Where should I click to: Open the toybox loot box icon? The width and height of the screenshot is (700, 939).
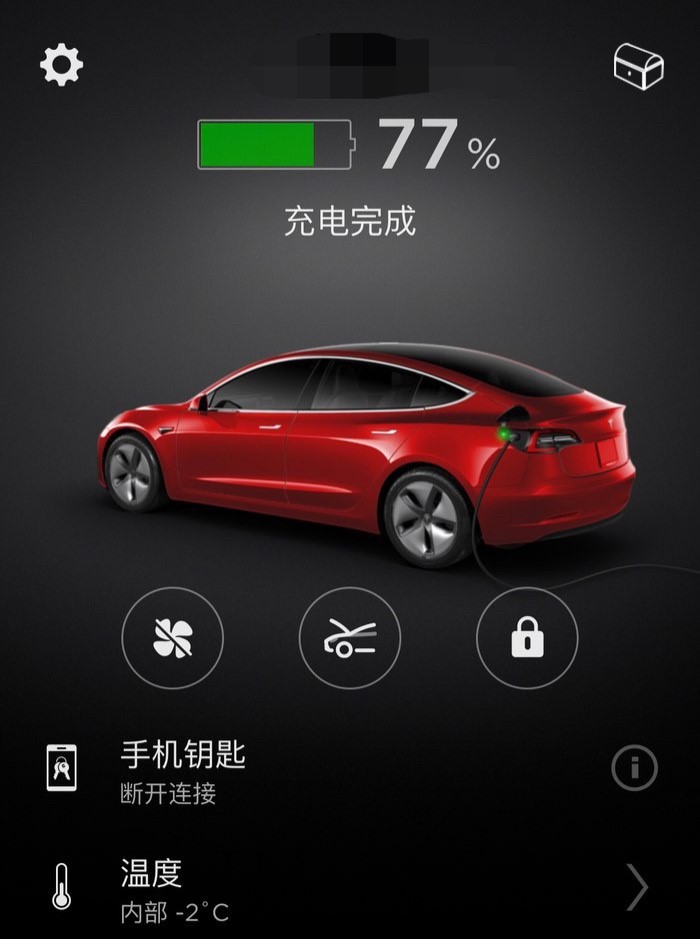[x=638, y=67]
